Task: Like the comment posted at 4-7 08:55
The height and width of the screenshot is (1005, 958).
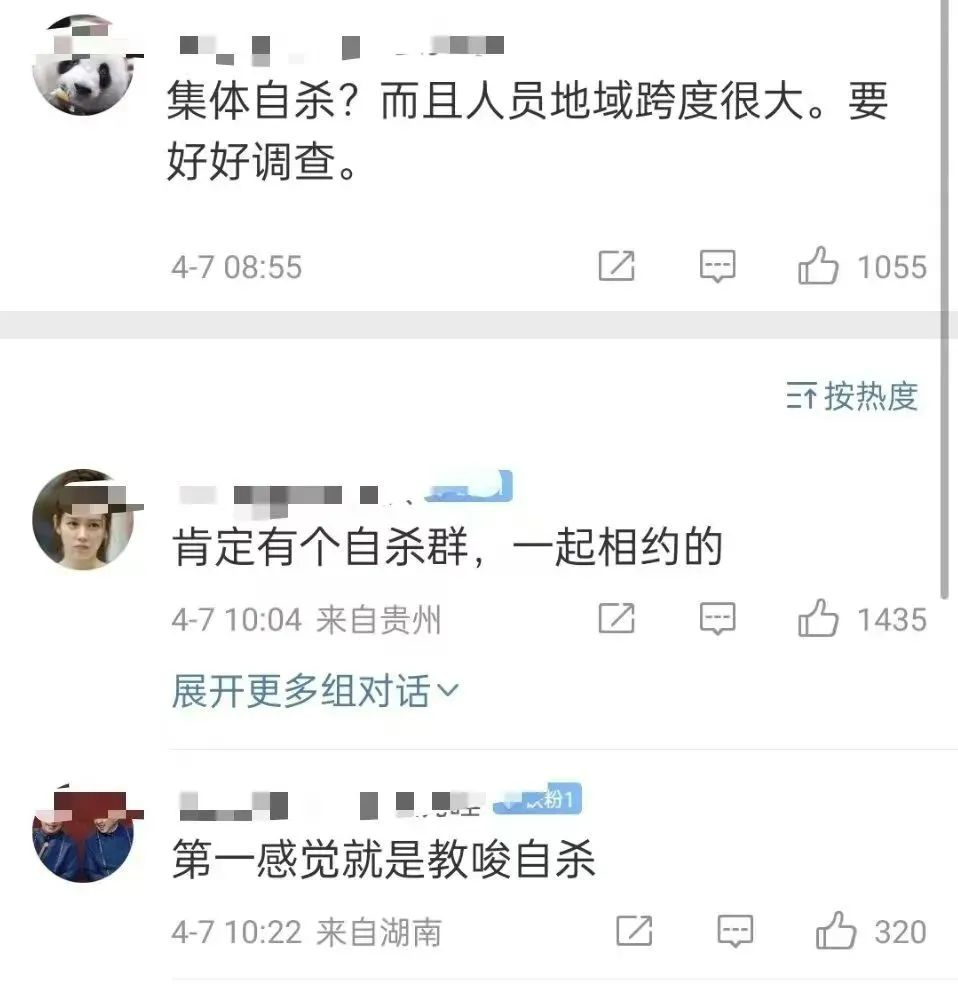Action: [818, 267]
